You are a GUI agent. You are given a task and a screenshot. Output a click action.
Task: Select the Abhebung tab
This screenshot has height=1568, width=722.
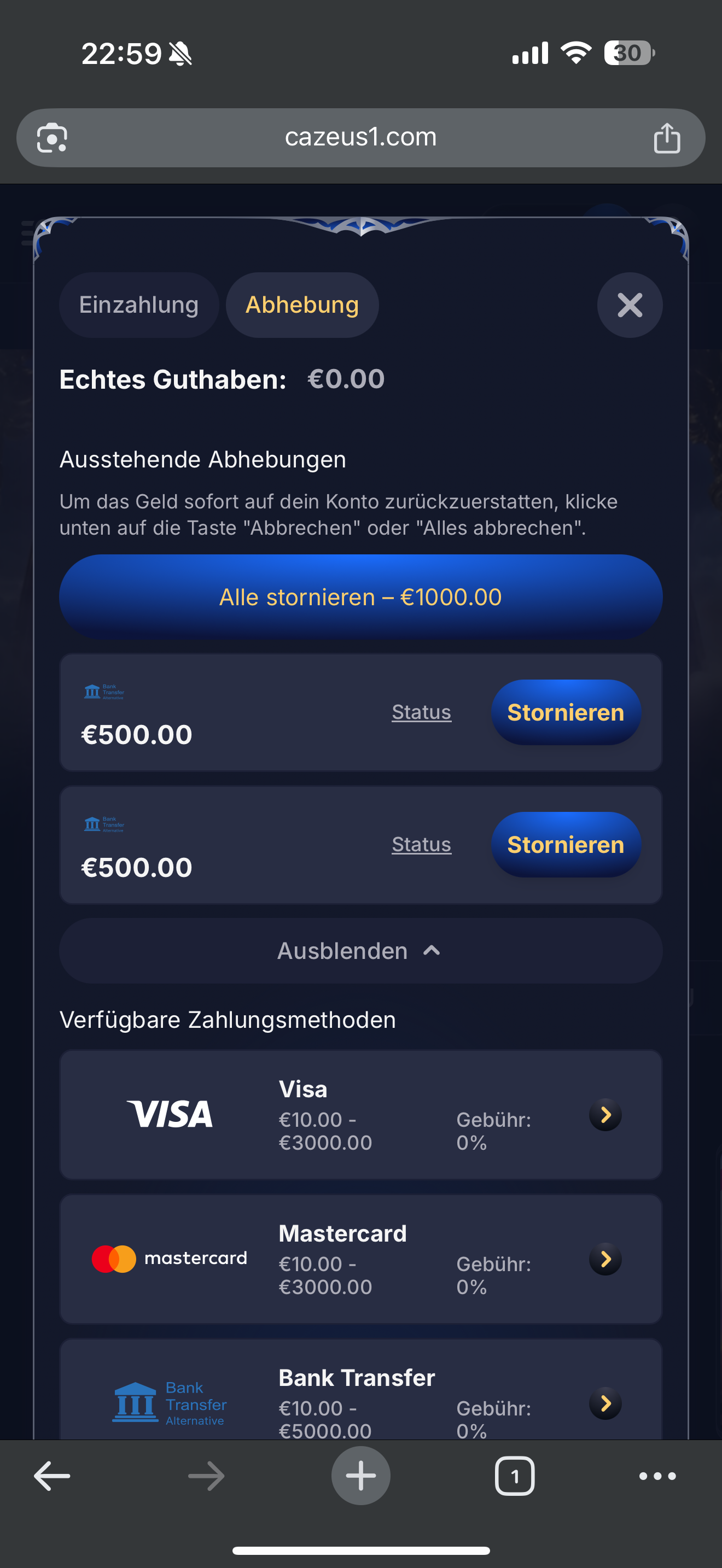tap(302, 305)
